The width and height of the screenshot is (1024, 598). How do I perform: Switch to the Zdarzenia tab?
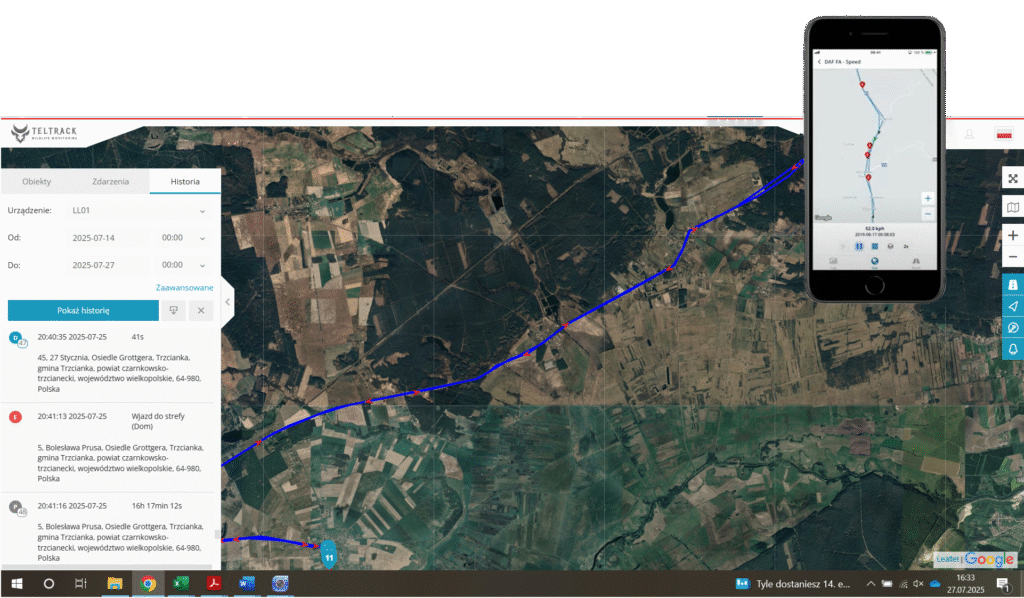tap(110, 181)
